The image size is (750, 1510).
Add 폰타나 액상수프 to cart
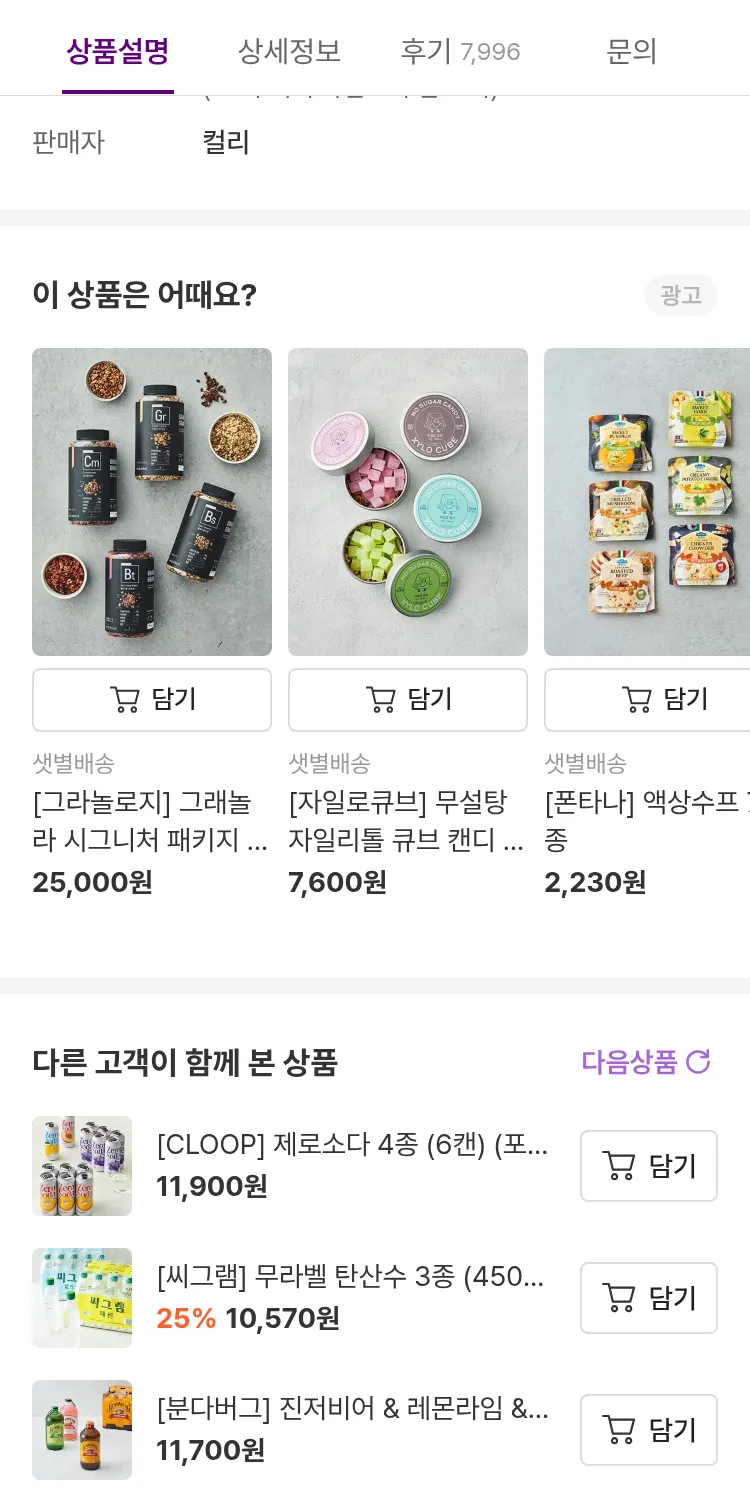click(647, 700)
